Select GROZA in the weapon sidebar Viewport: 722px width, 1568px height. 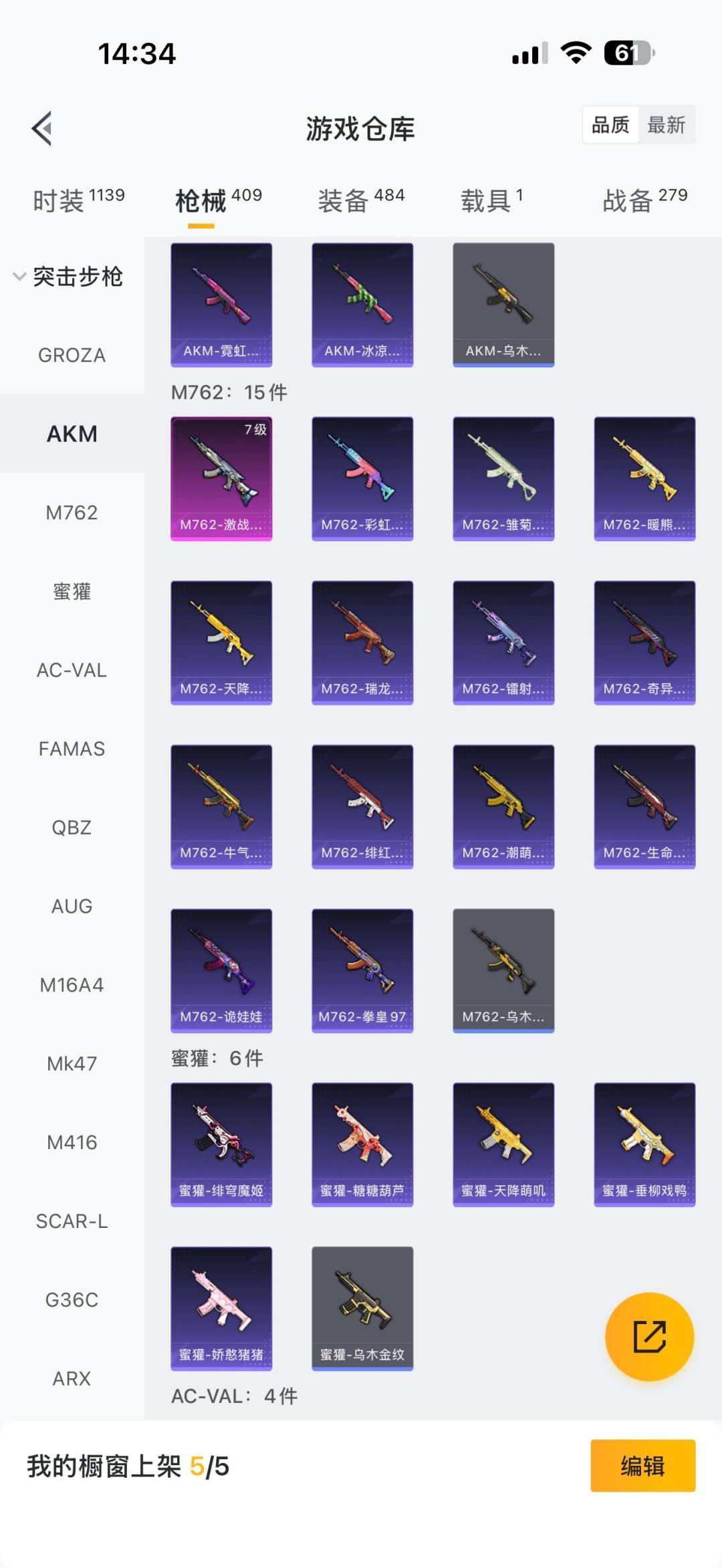72,355
